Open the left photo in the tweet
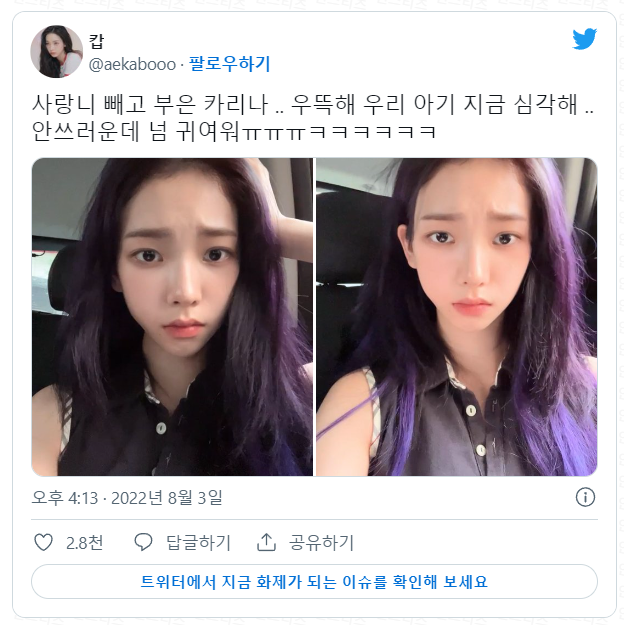Viewport: 624px width, 625px height. click(x=171, y=316)
